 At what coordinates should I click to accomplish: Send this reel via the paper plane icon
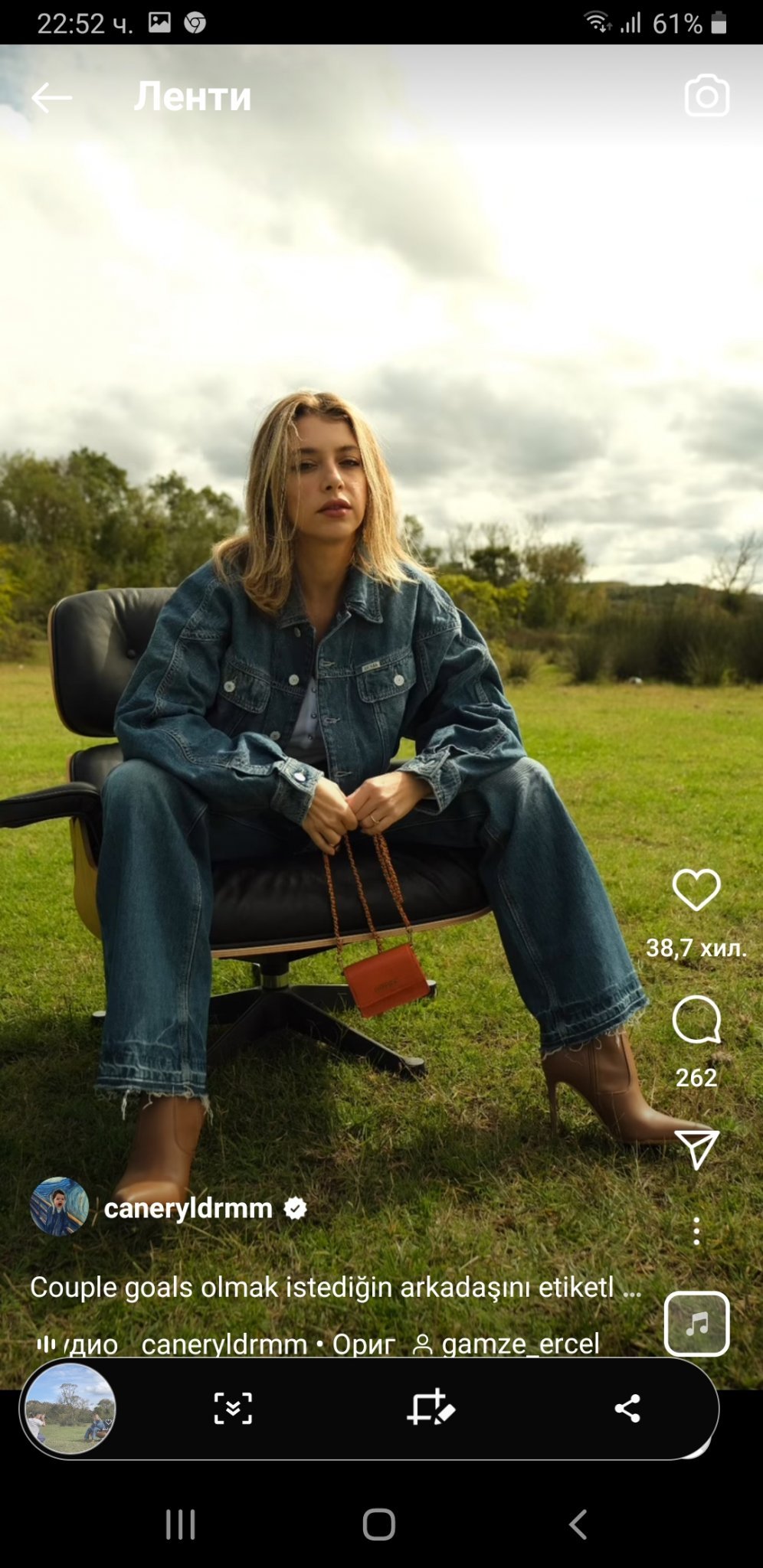(696, 1148)
